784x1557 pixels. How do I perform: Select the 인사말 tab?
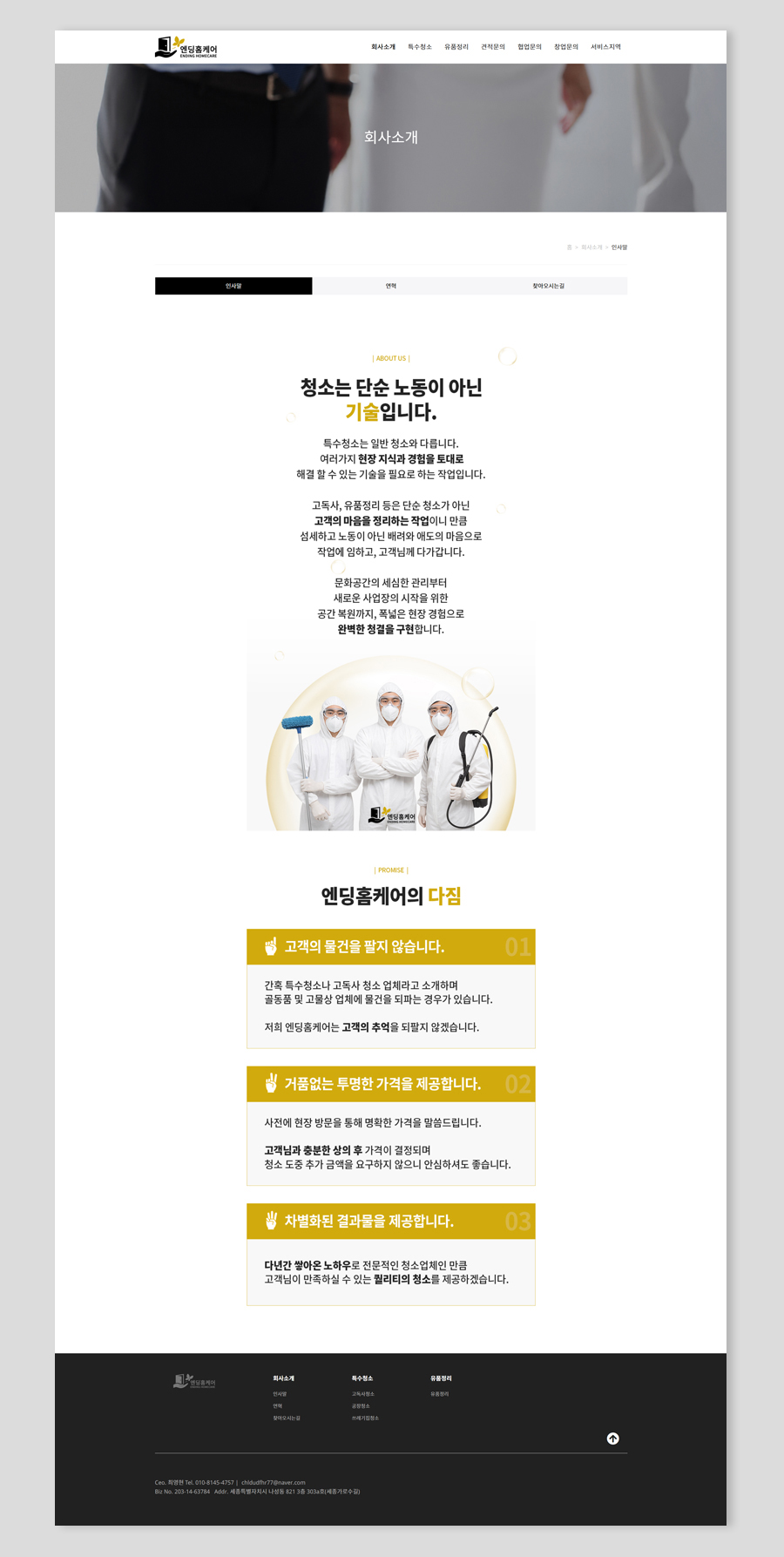(x=233, y=286)
